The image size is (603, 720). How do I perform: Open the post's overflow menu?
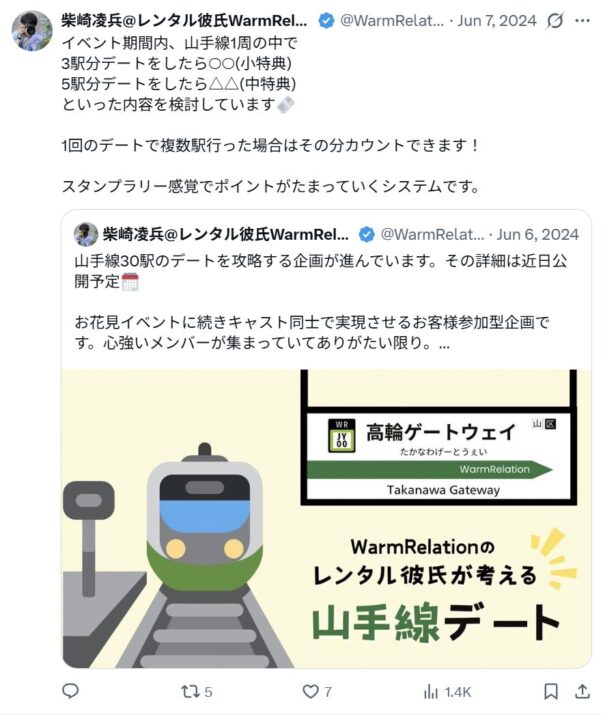click(x=584, y=21)
